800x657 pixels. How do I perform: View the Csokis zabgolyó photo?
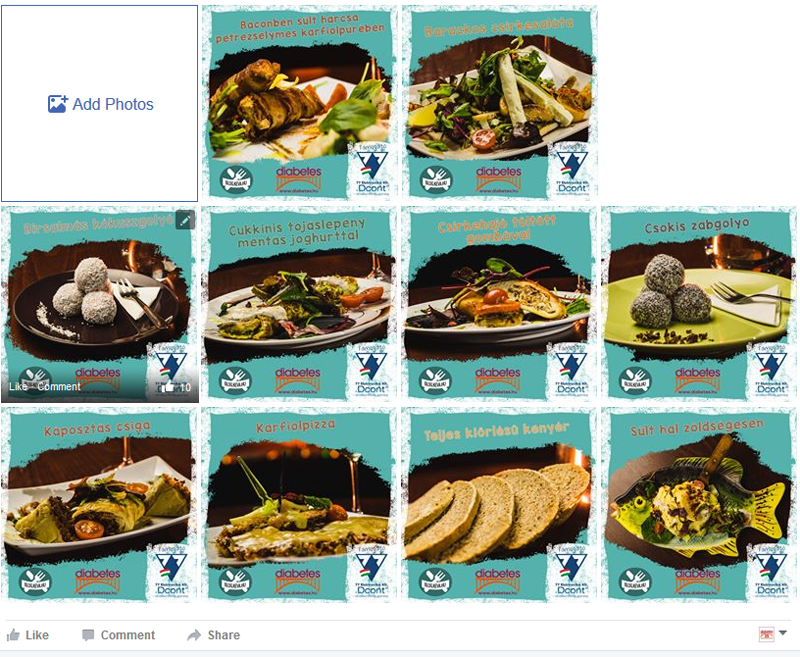point(699,304)
